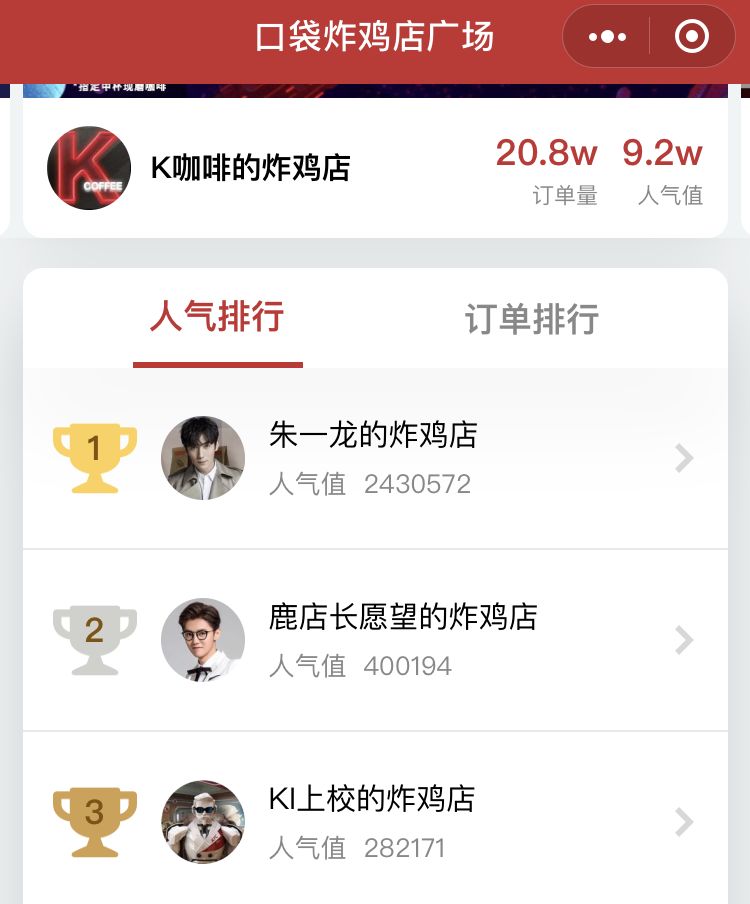Open KI上校's colonel avatar
This screenshot has height=904, width=750.
202,822
